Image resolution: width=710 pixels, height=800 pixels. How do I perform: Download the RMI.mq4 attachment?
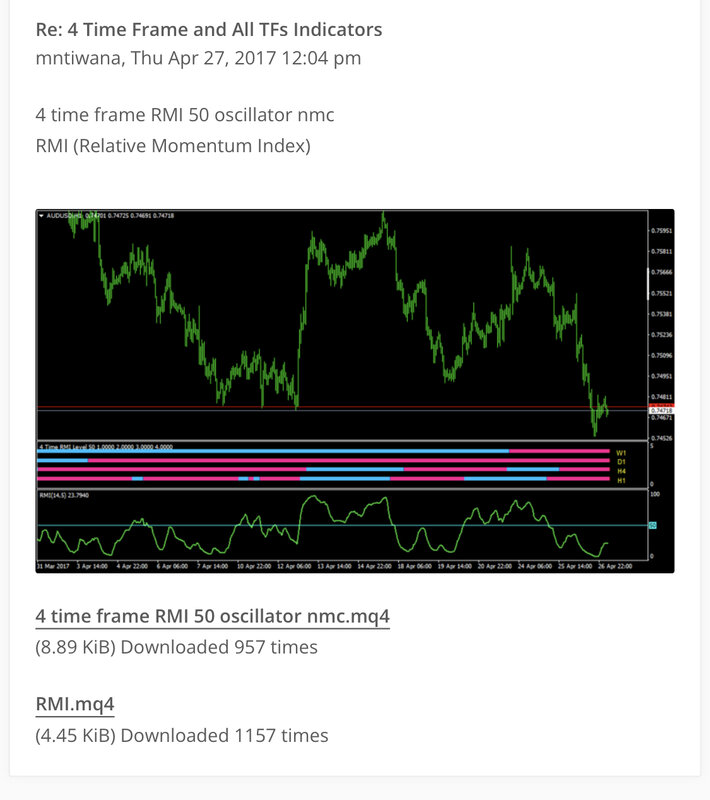[75, 705]
